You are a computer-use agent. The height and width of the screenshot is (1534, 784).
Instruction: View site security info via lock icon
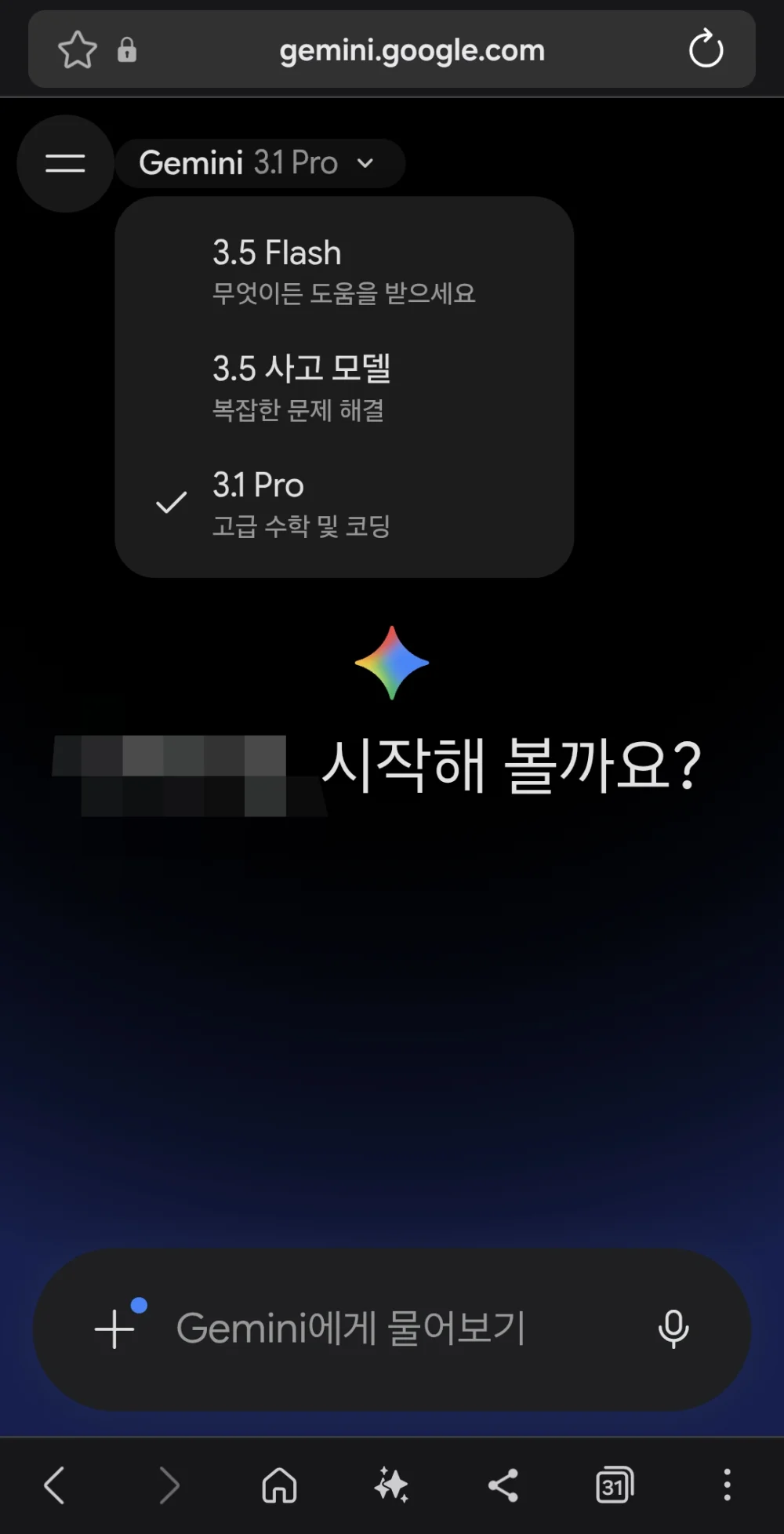point(127,50)
